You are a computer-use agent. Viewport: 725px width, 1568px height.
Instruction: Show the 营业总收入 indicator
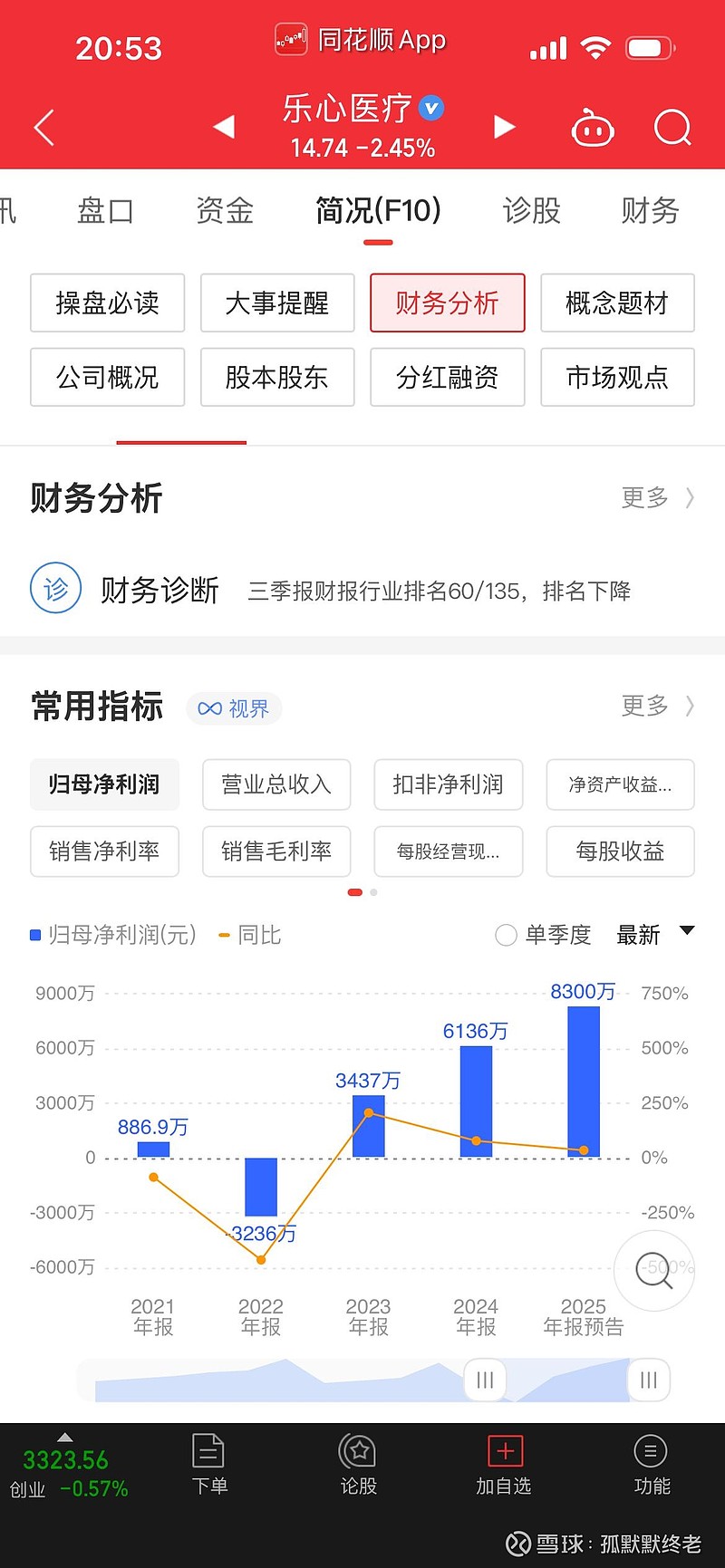(276, 784)
